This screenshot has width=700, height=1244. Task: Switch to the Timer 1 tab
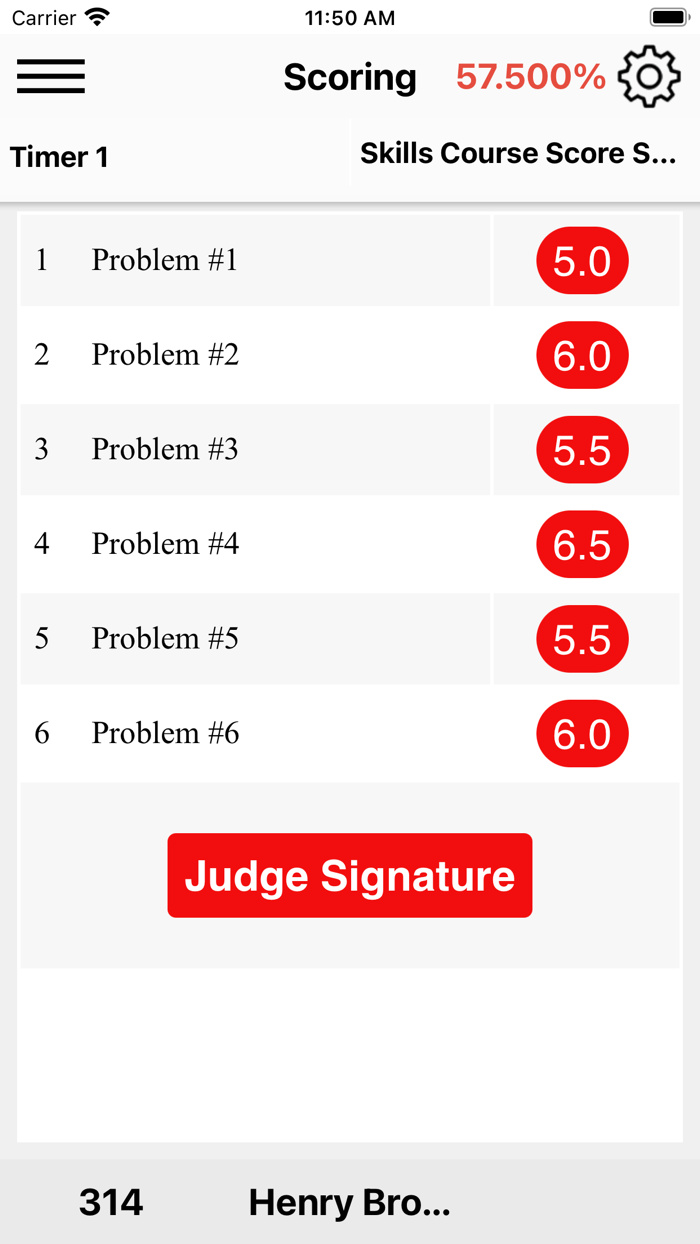click(175, 157)
